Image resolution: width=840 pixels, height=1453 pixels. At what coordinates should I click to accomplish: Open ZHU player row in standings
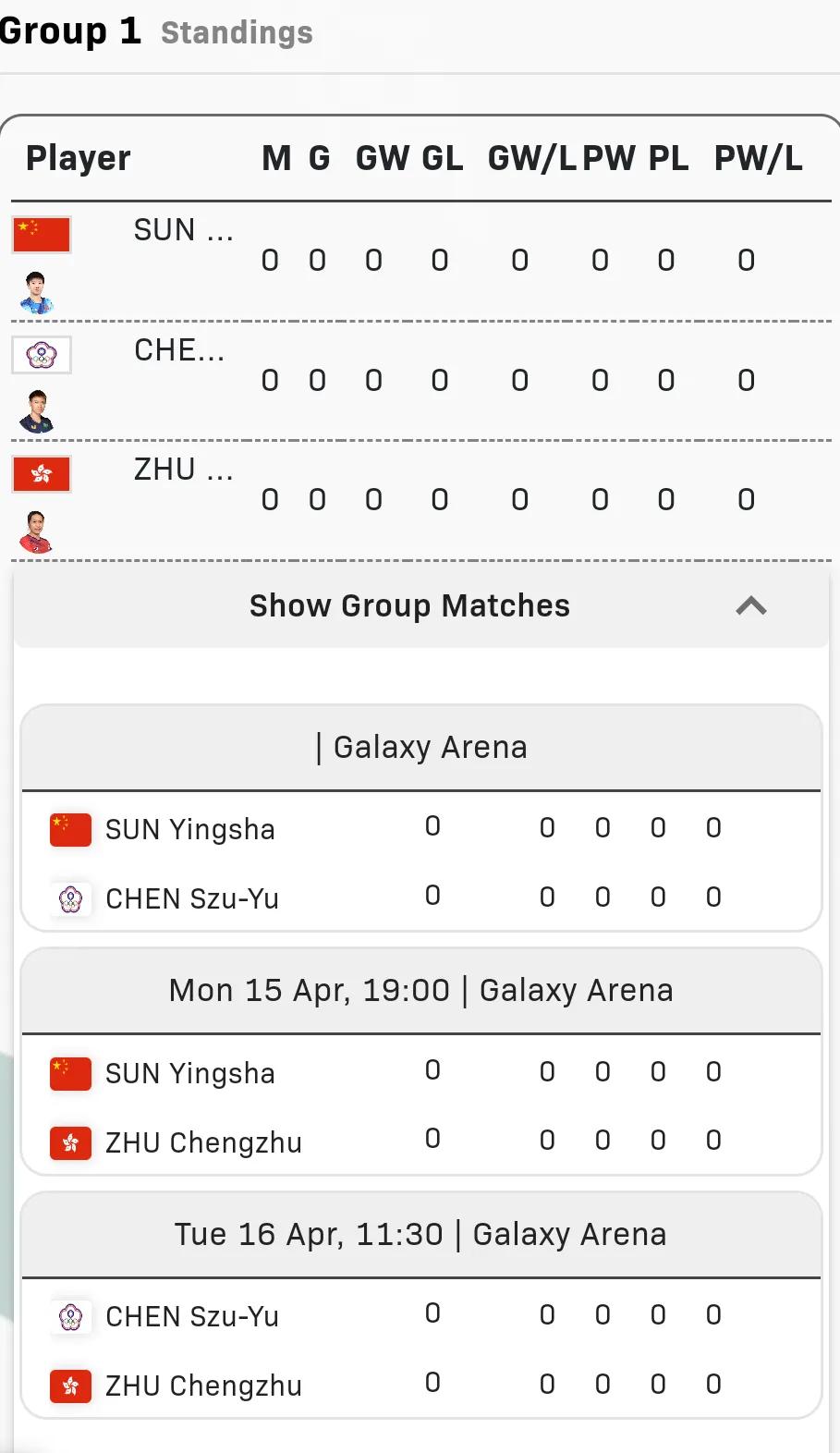[x=420, y=500]
